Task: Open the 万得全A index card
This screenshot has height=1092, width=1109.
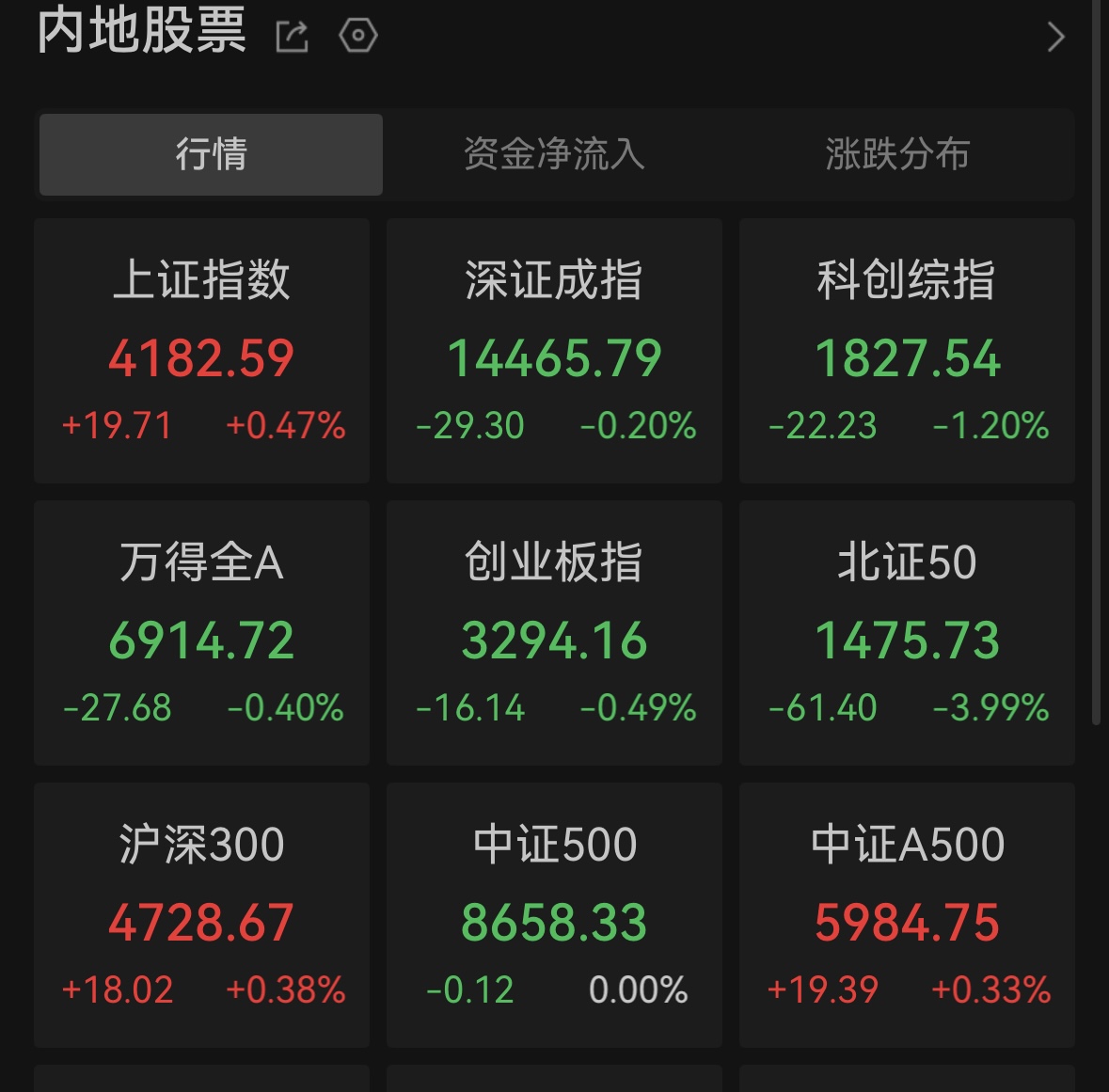Action: [x=201, y=633]
